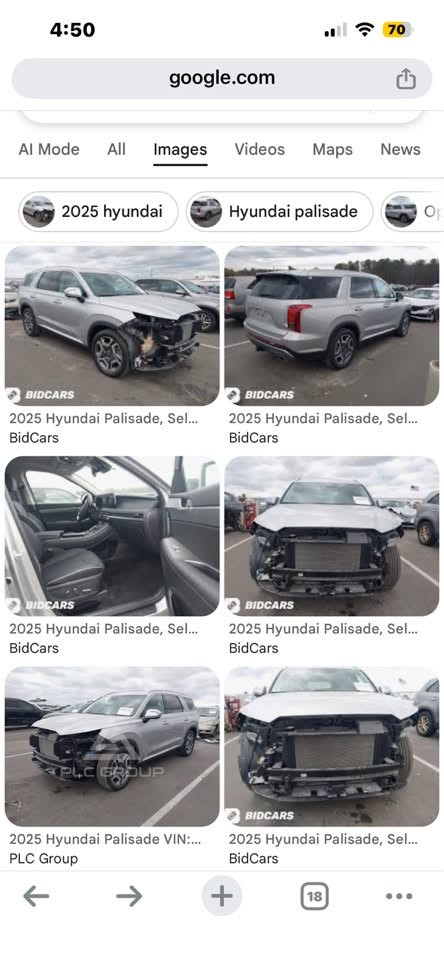Switch to the News tab
The image size is (444, 960).
401,149
